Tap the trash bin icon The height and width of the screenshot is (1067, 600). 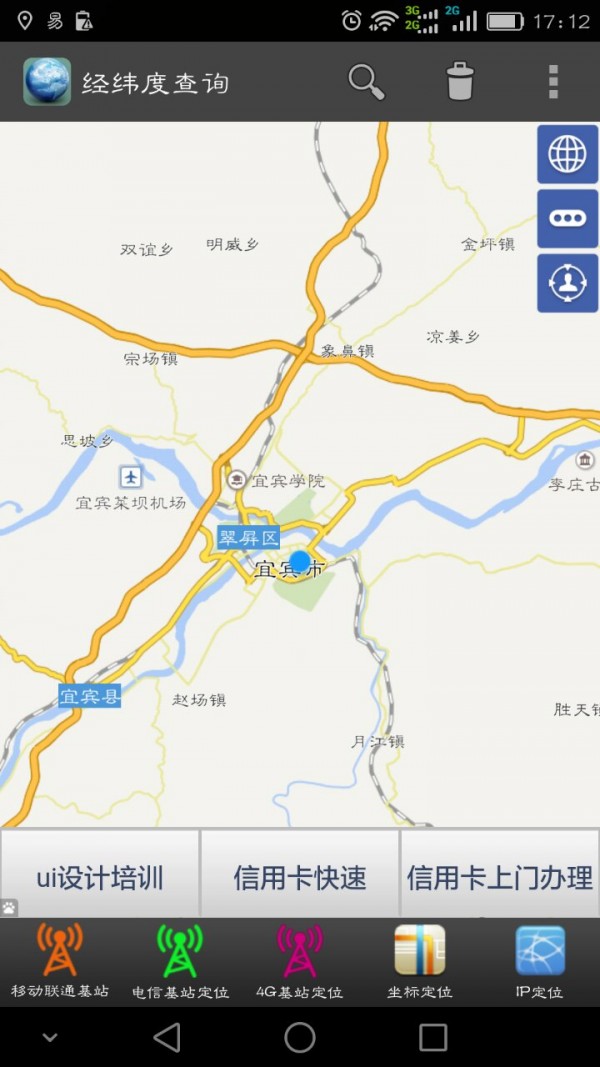tap(460, 82)
